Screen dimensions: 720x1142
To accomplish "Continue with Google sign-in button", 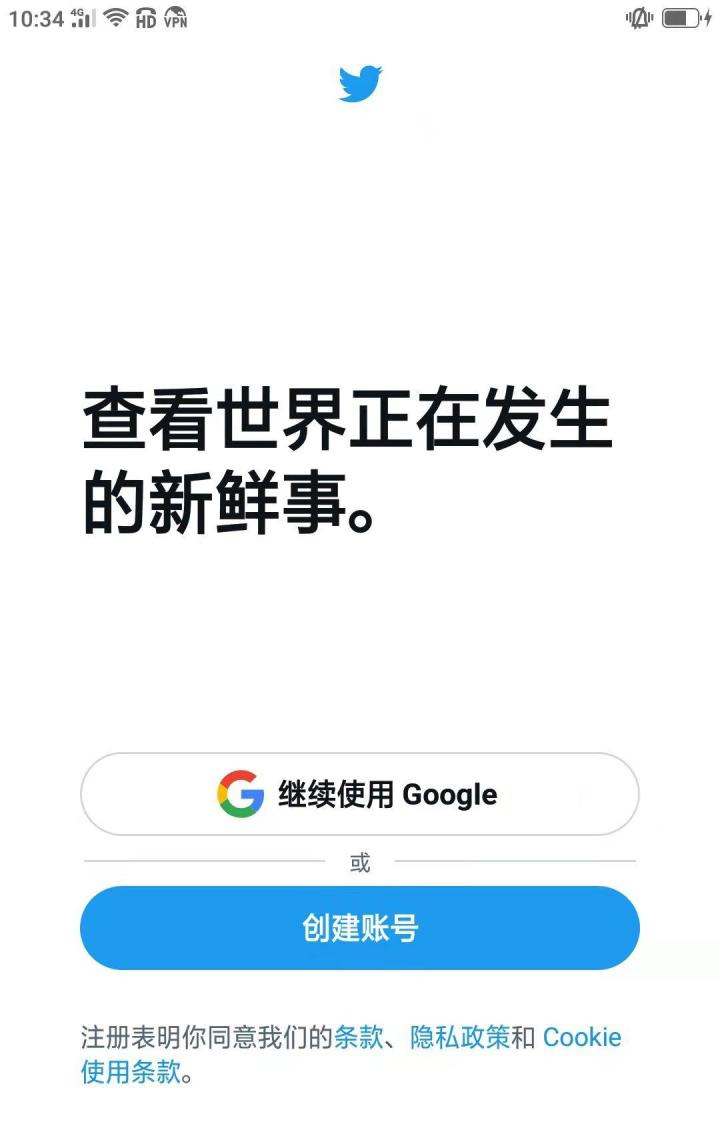I will click(359, 794).
